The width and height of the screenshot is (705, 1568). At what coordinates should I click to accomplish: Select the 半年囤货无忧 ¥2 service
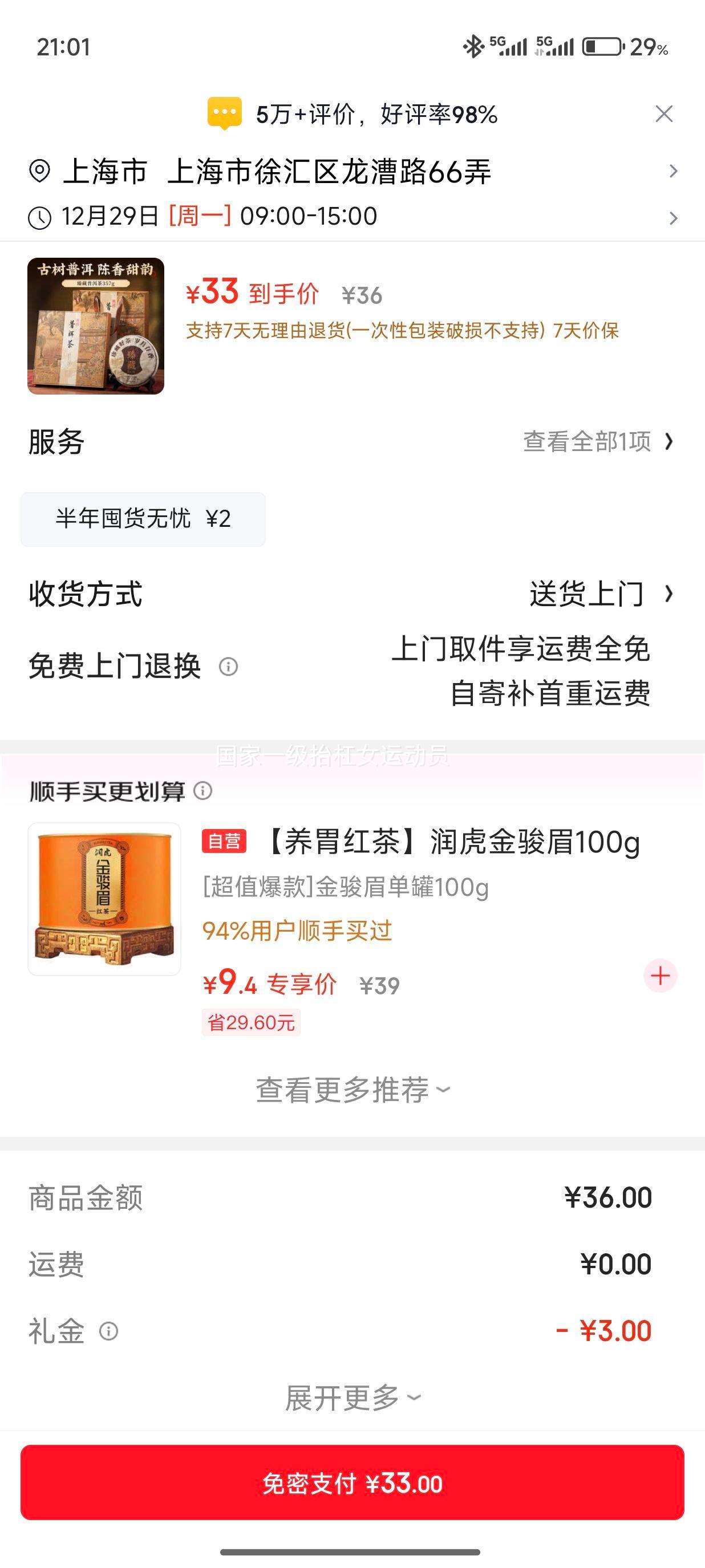pyautogui.click(x=143, y=519)
